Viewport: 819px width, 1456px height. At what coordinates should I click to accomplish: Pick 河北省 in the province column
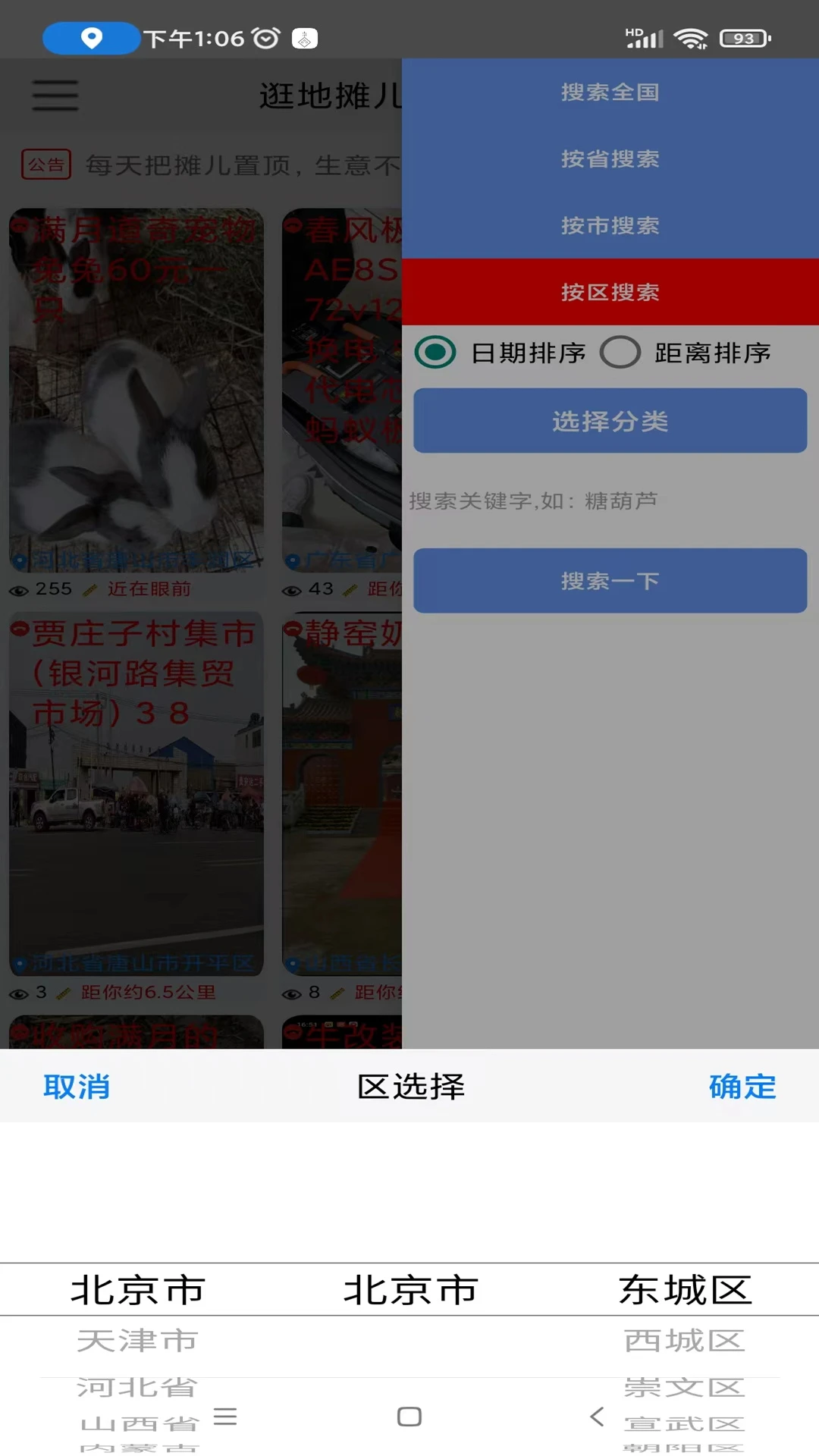(x=137, y=1387)
